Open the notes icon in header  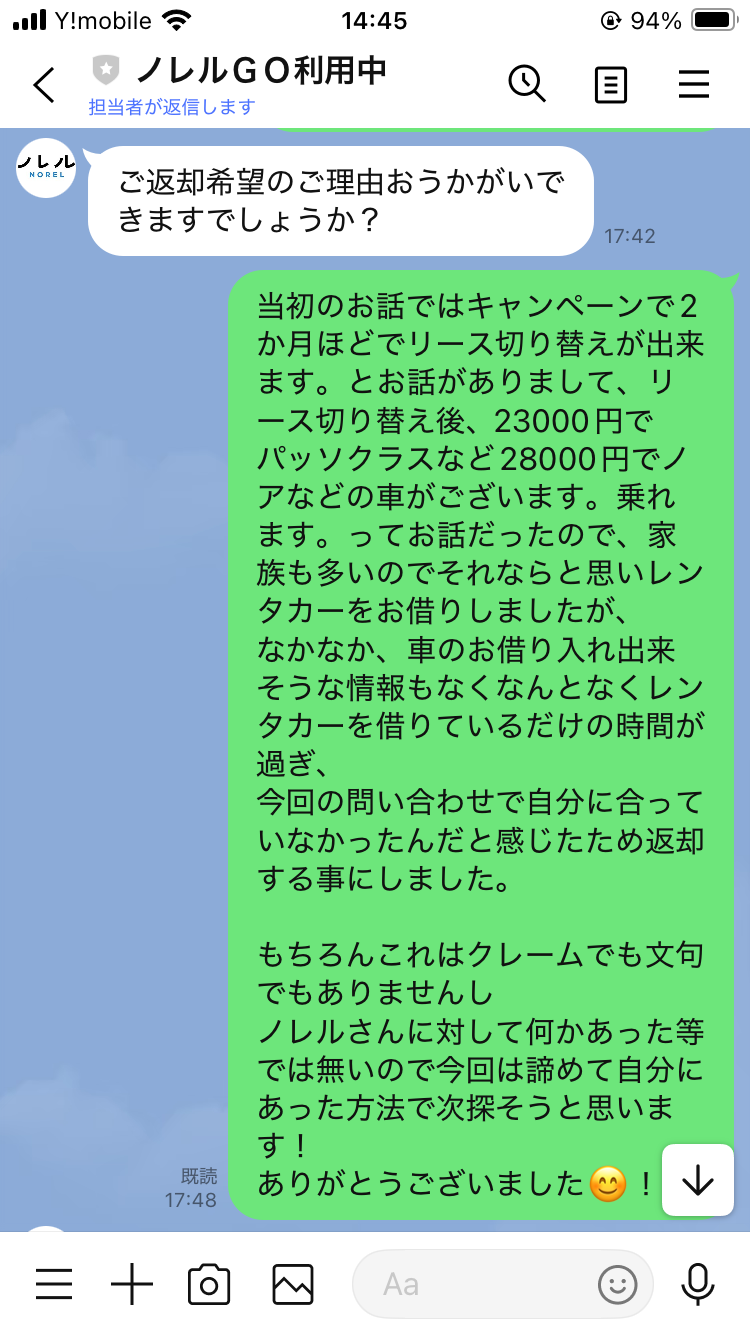pyautogui.click(x=611, y=85)
